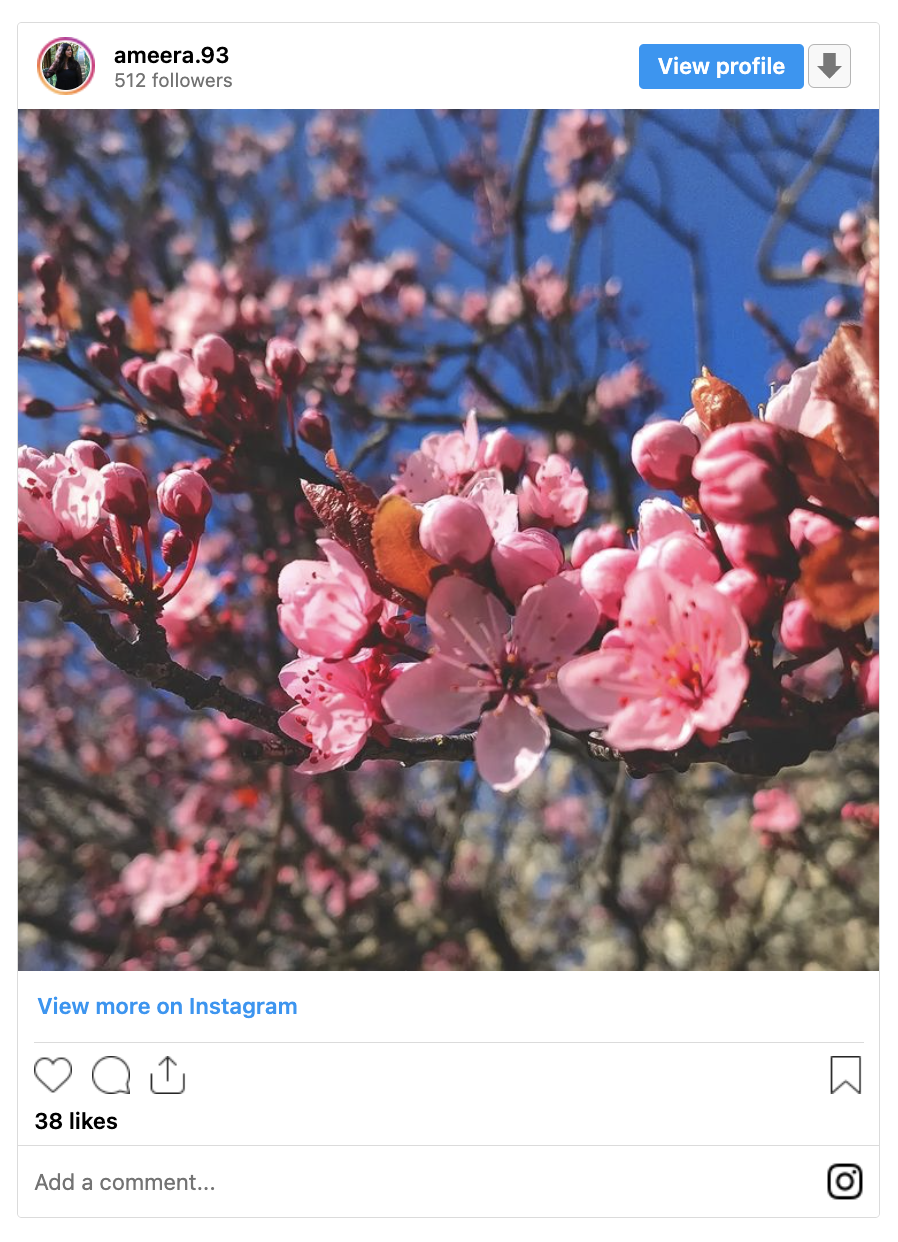Focus the Add a comment field
This screenshot has height=1242, width=898.
point(420,1182)
